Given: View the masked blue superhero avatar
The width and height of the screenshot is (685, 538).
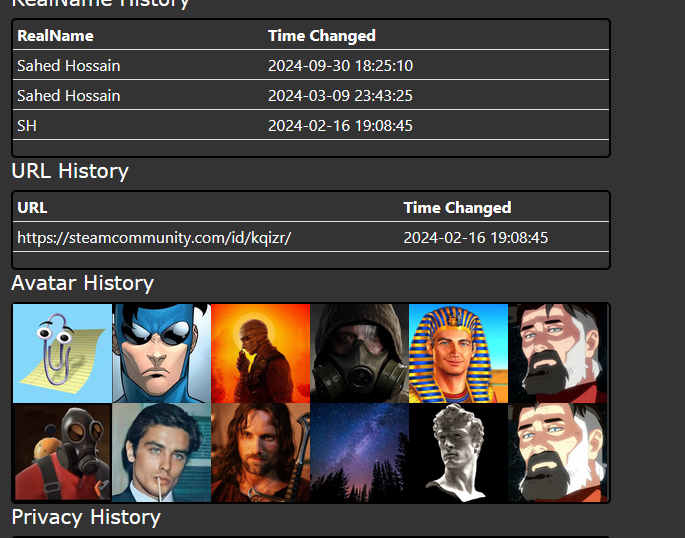Looking at the screenshot, I should click(x=161, y=353).
